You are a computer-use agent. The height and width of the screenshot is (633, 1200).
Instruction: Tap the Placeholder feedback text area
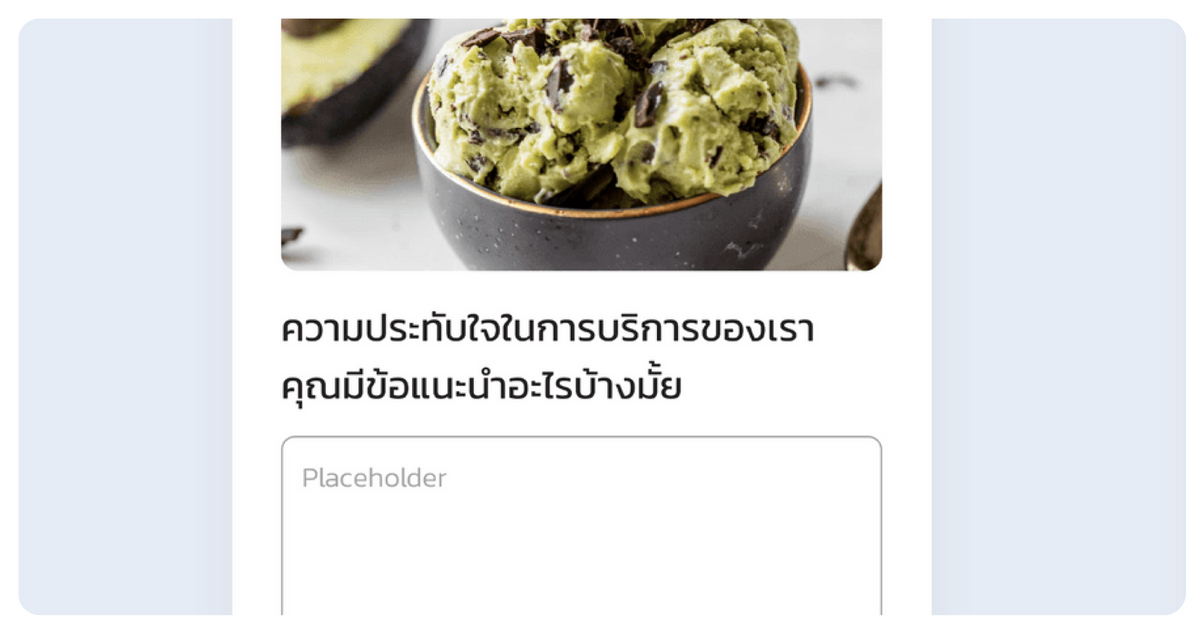581,525
